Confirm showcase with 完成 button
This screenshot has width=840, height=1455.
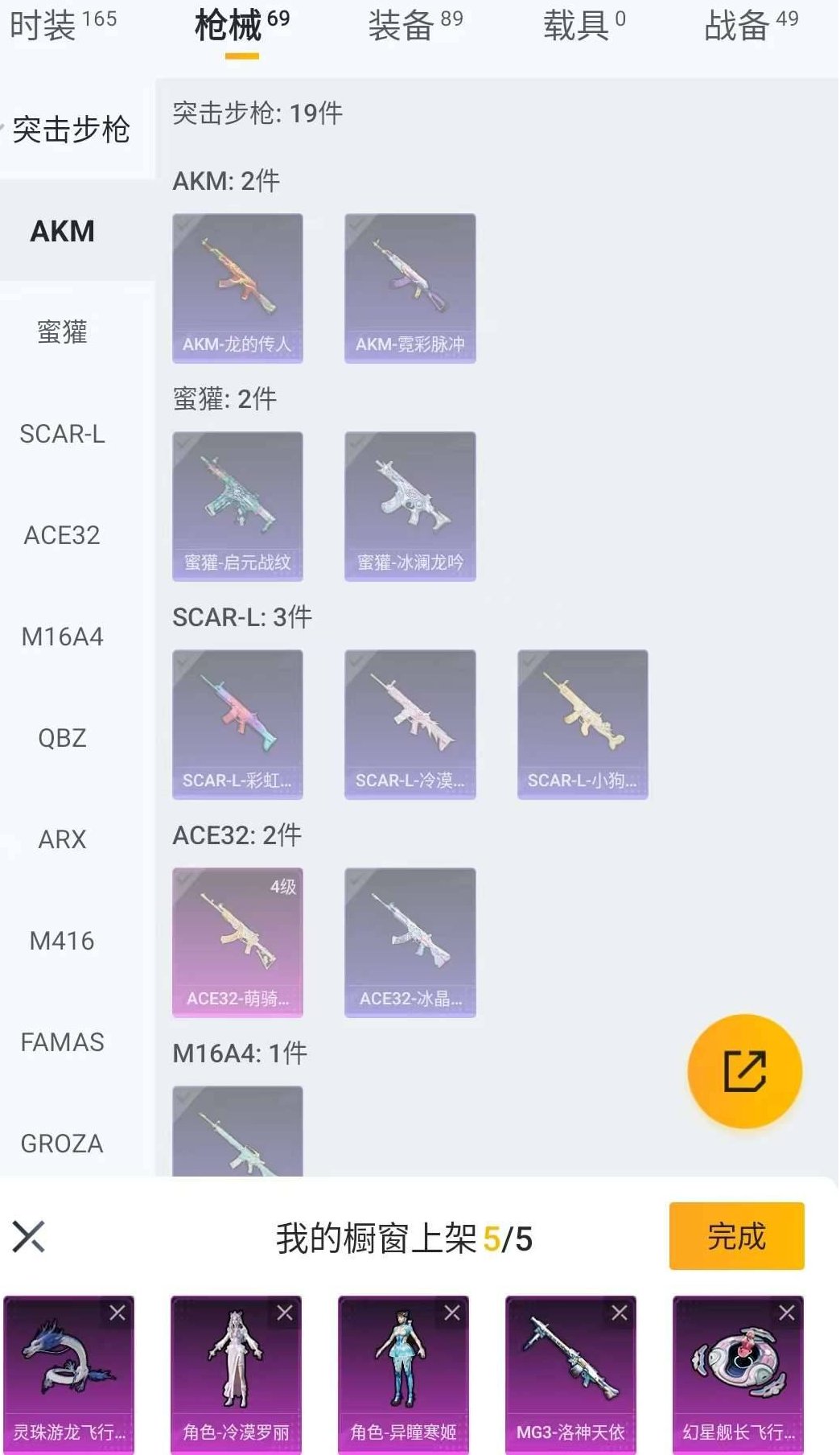[x=735, y=1236]
